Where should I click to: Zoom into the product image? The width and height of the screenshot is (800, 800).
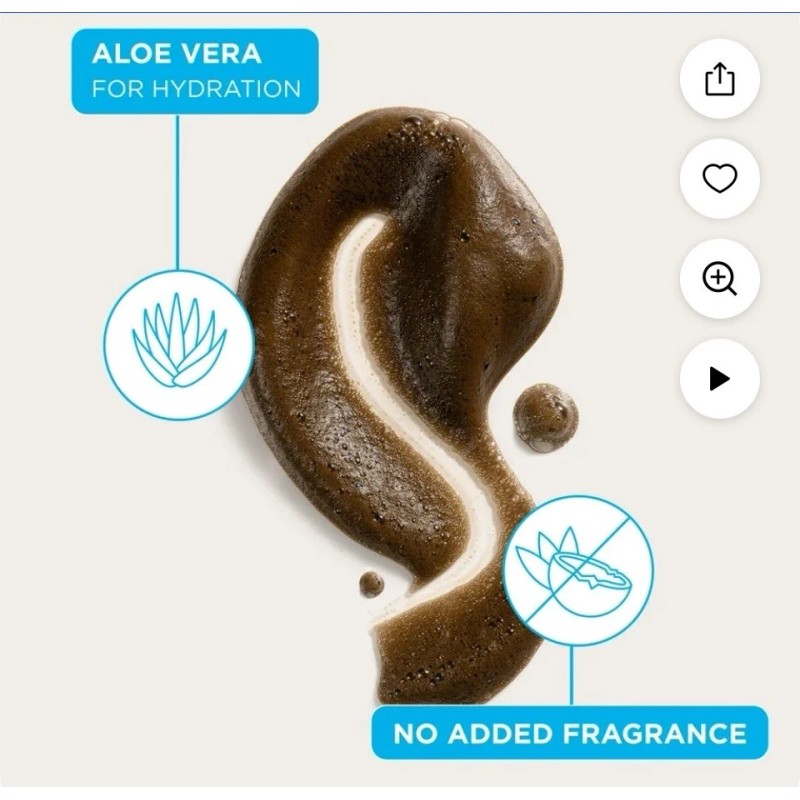tap(719, 279)
